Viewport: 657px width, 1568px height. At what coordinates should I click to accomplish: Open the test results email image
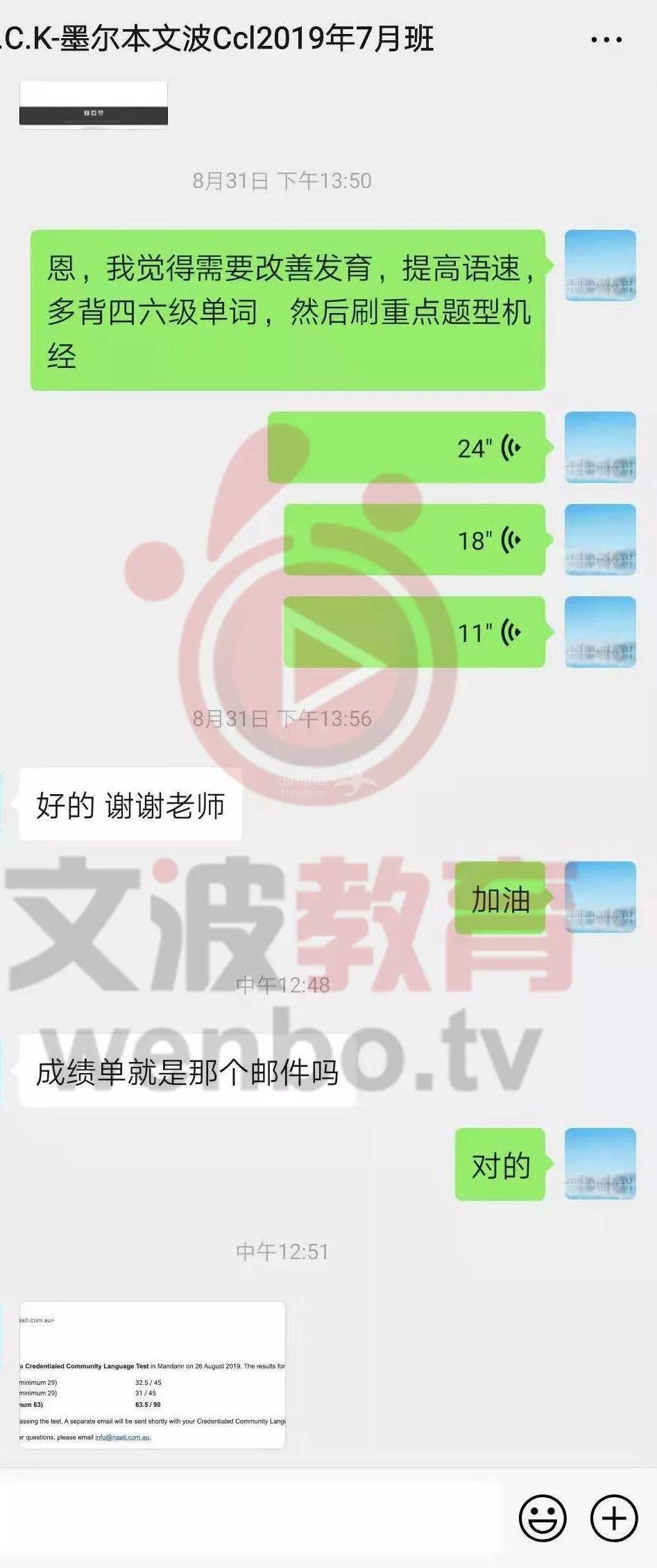click(x=152, y=1374)
